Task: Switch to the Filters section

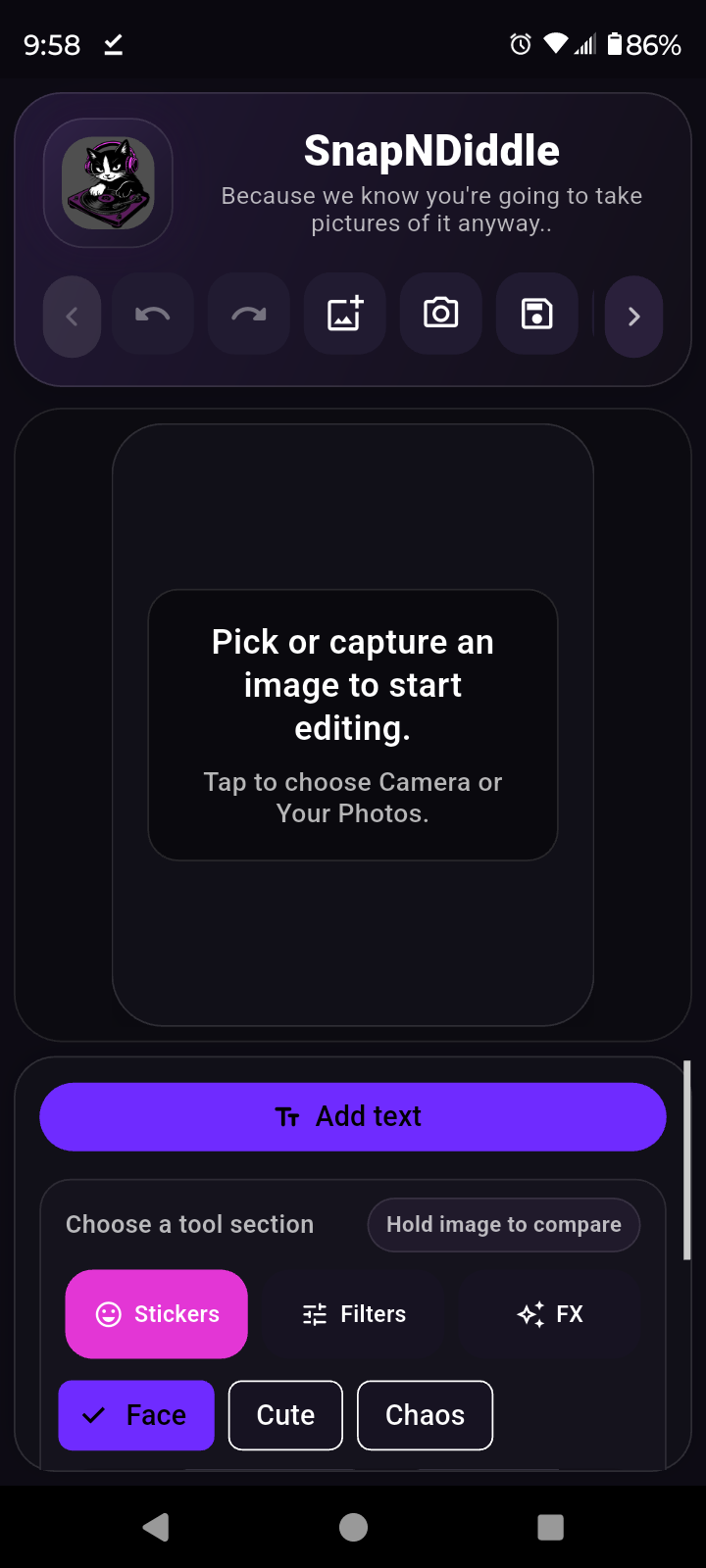Action: pos(353,1314)
